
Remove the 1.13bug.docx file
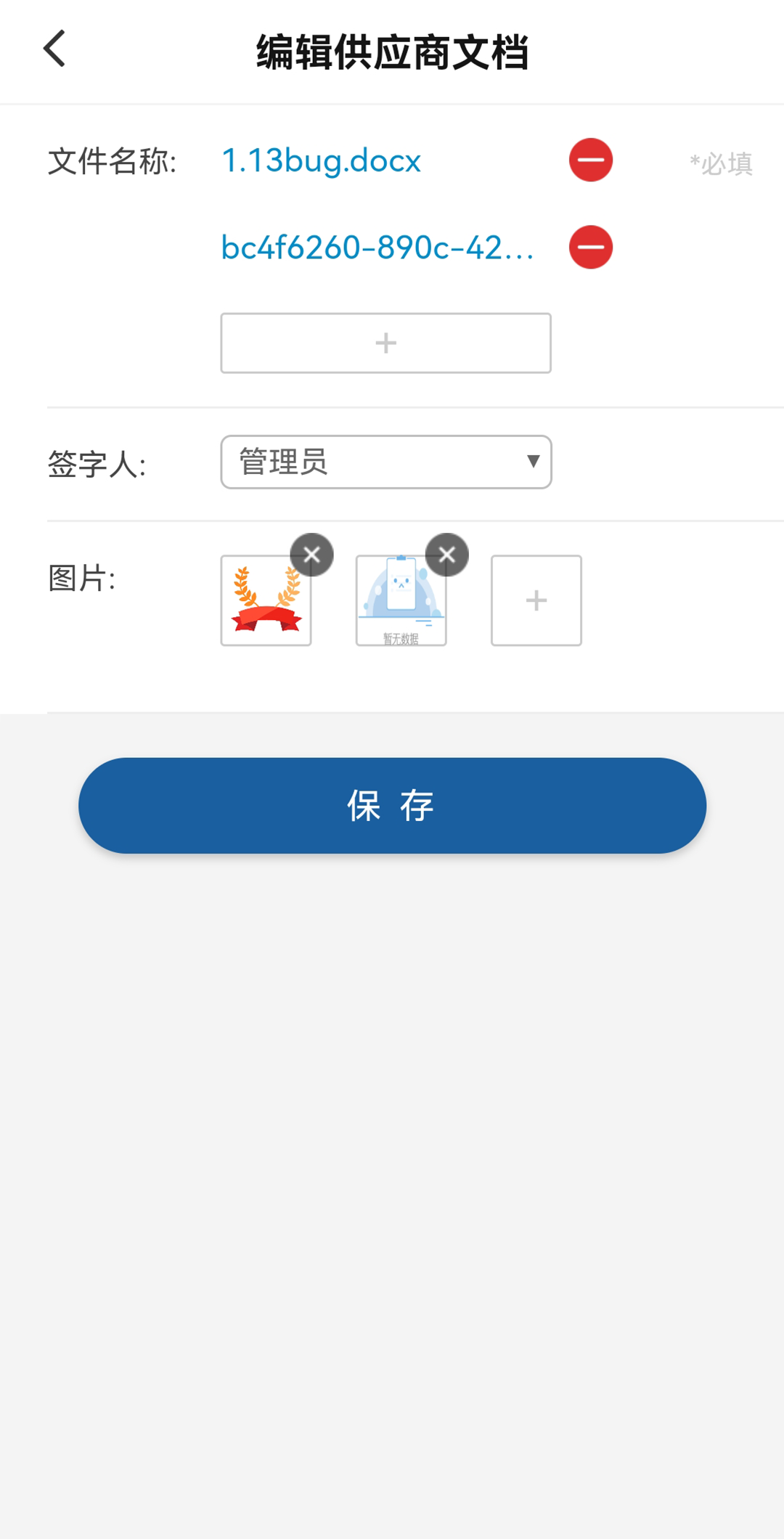pyautogui.click(x=590, y=160)
